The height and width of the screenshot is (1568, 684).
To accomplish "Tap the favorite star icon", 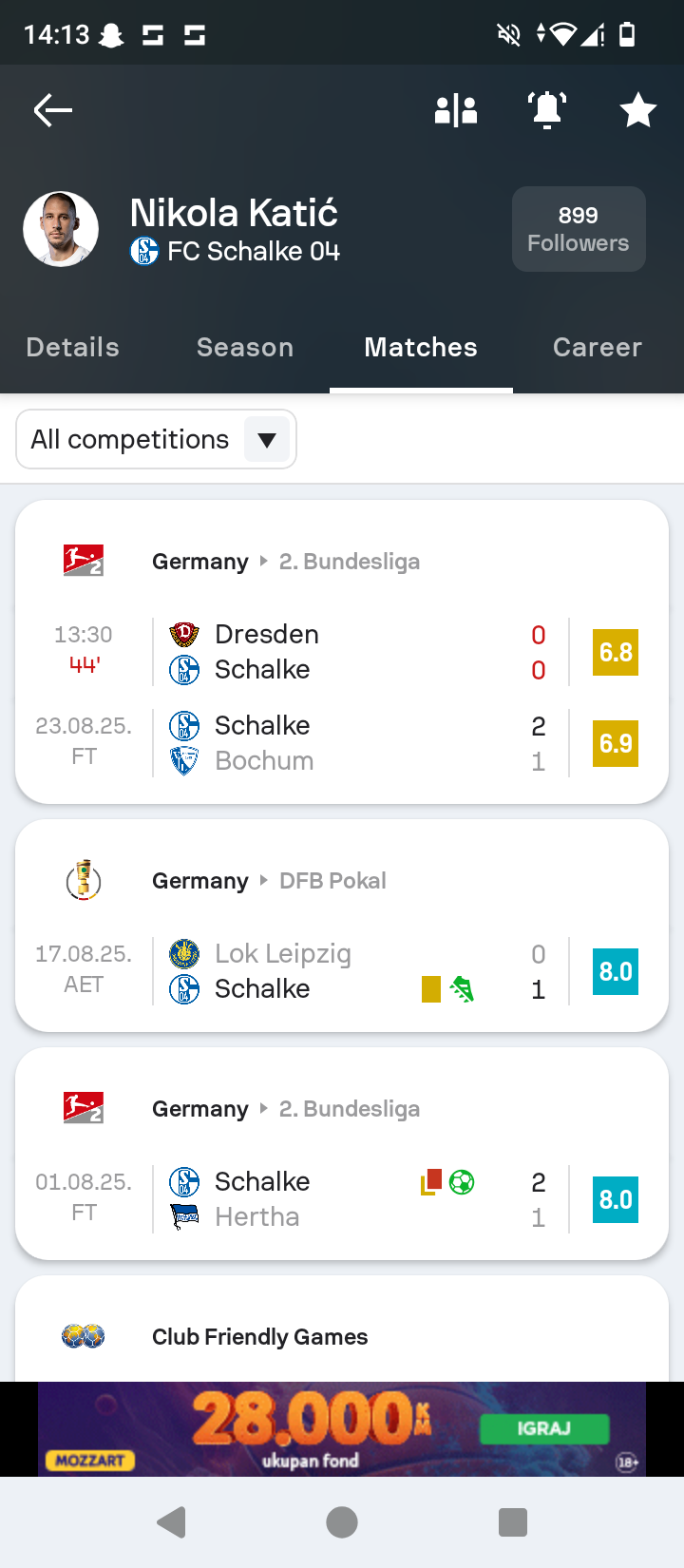I will (638, 110).
